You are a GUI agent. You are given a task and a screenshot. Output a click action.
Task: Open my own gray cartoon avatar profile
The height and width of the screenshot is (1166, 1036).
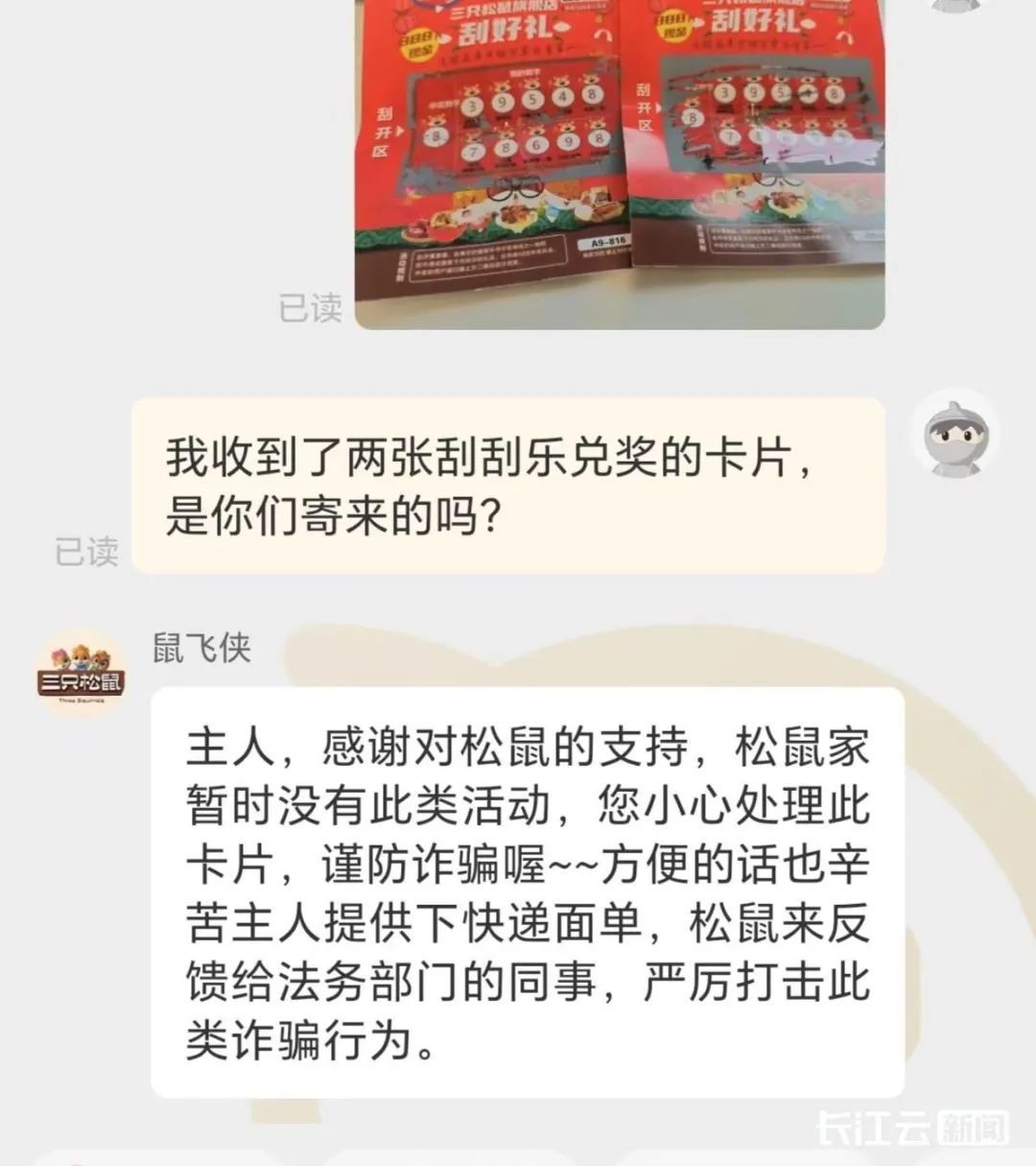click(x=954, y=438)
